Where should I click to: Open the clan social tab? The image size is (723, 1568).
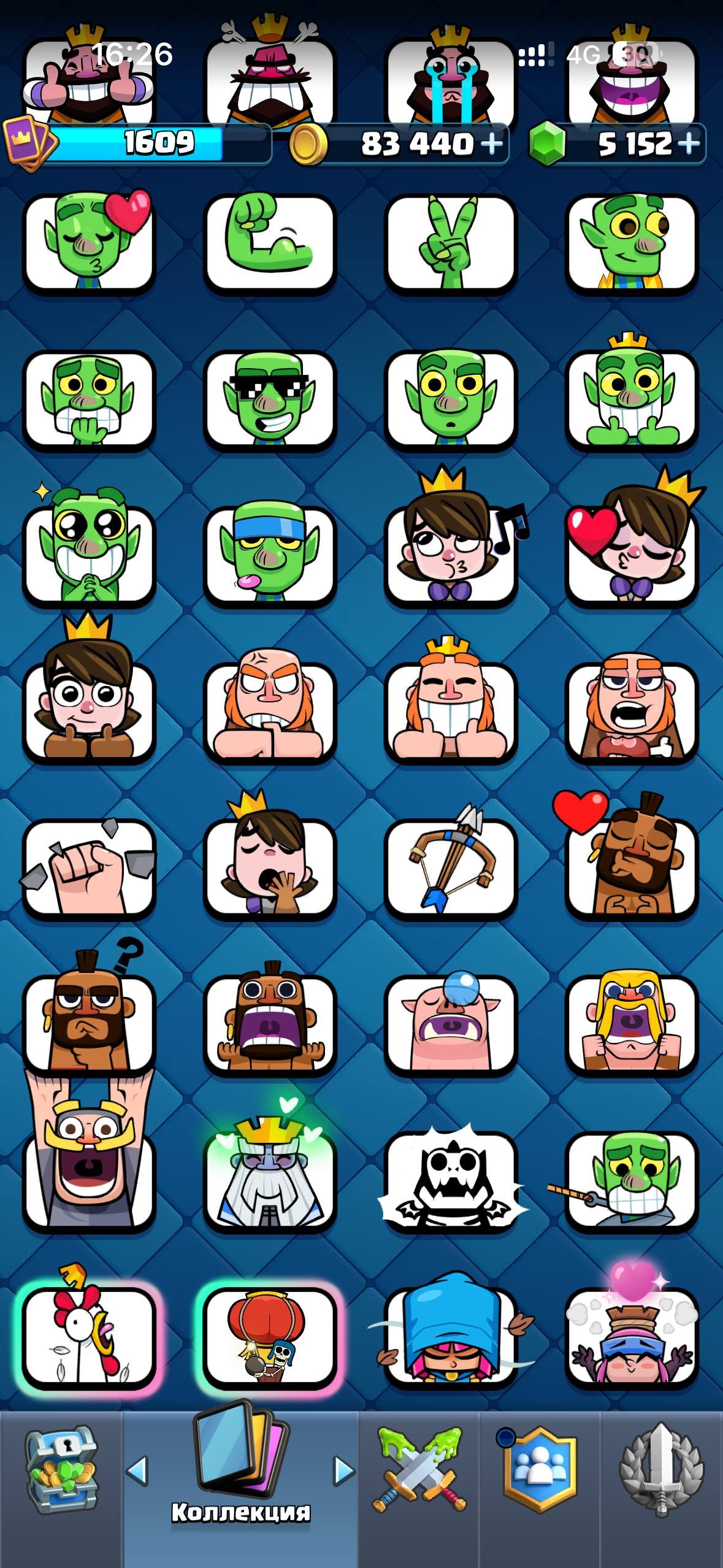click(x=539, y=1470)
